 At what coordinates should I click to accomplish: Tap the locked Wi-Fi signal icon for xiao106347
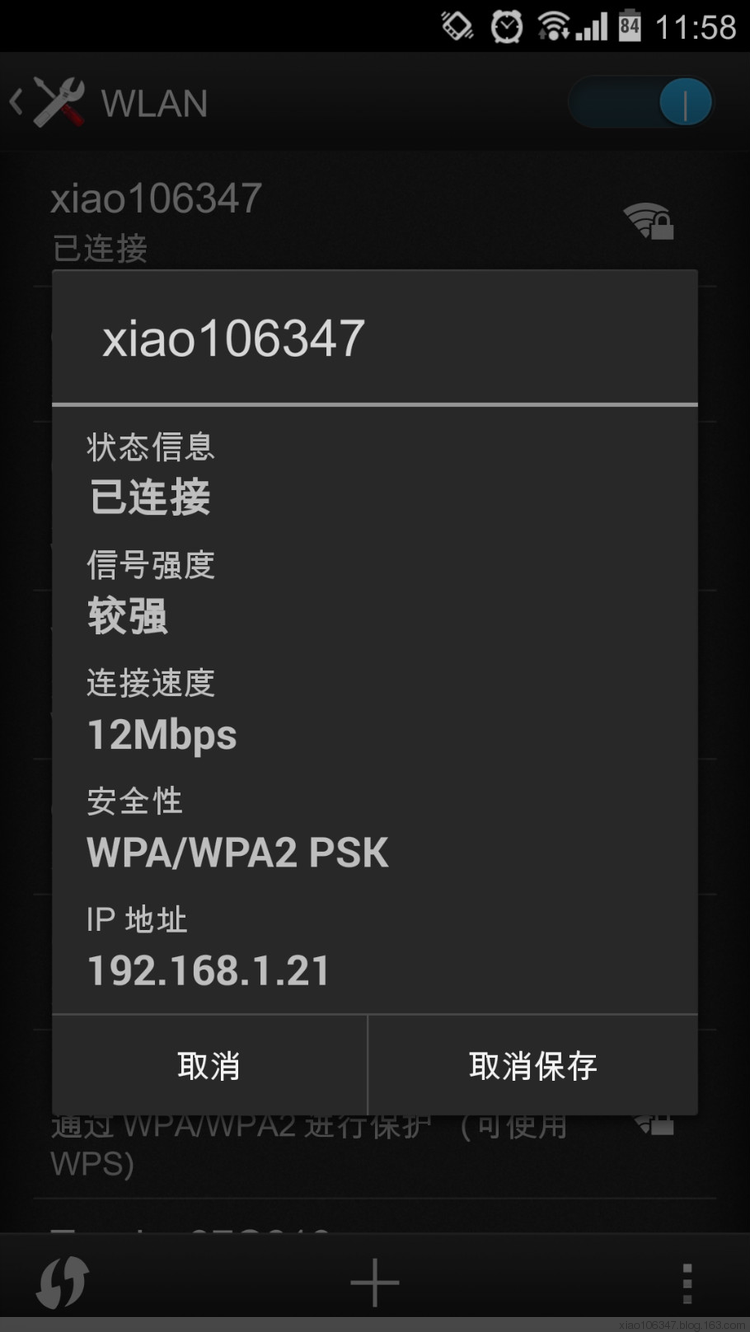click(647, 221)
